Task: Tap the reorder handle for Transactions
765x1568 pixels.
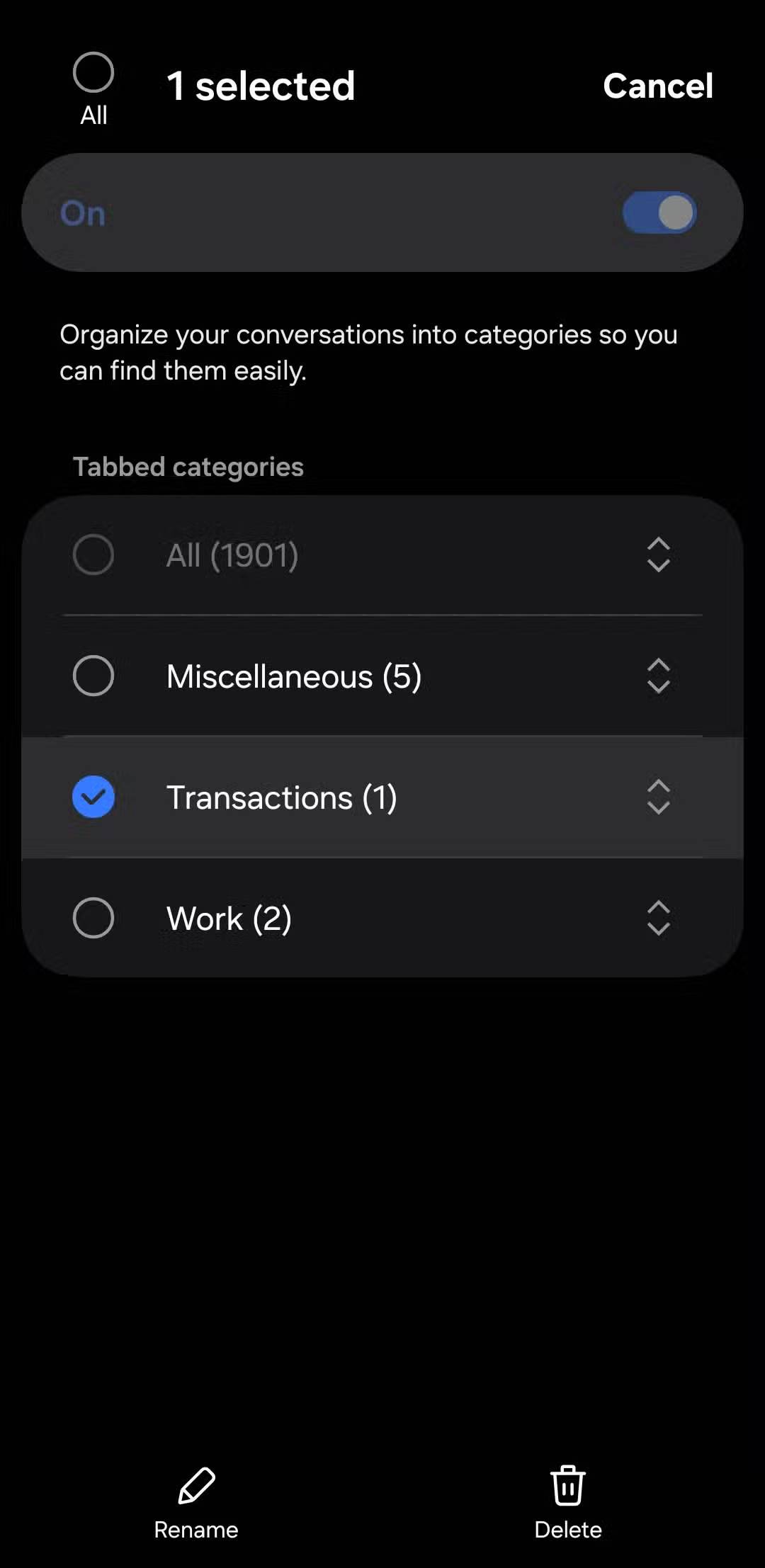Action: [x=658, y=797]
